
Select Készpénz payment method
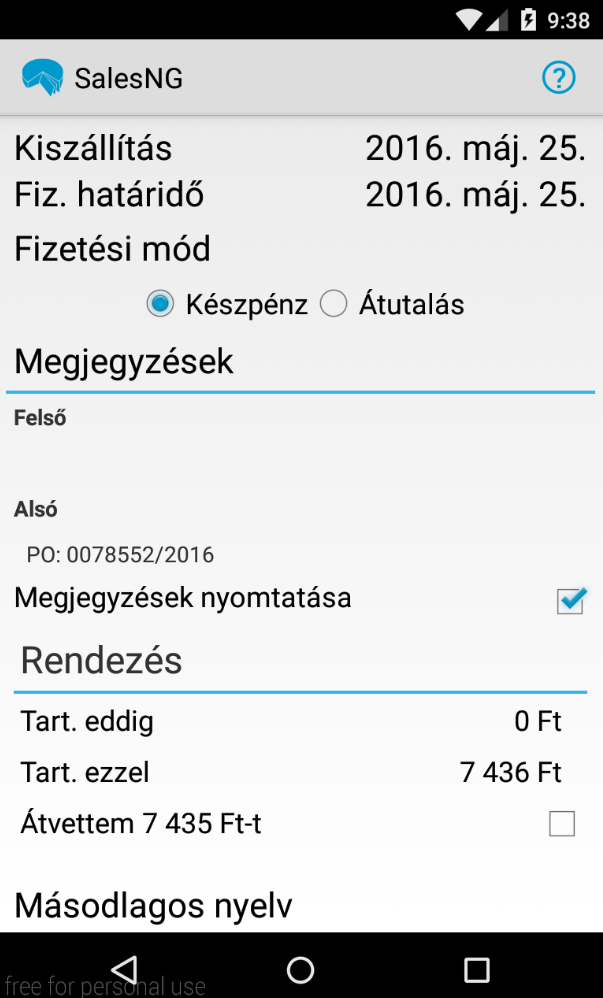pos(227,304)
